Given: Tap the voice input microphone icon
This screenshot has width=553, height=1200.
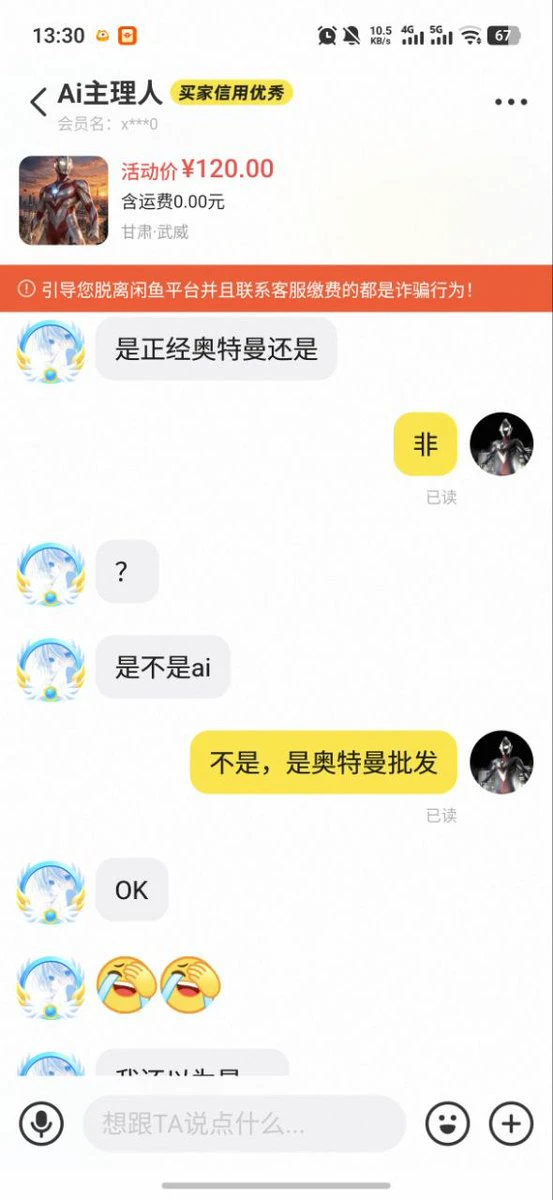Looking at the screenshot, I should (x=41, y=1124).
